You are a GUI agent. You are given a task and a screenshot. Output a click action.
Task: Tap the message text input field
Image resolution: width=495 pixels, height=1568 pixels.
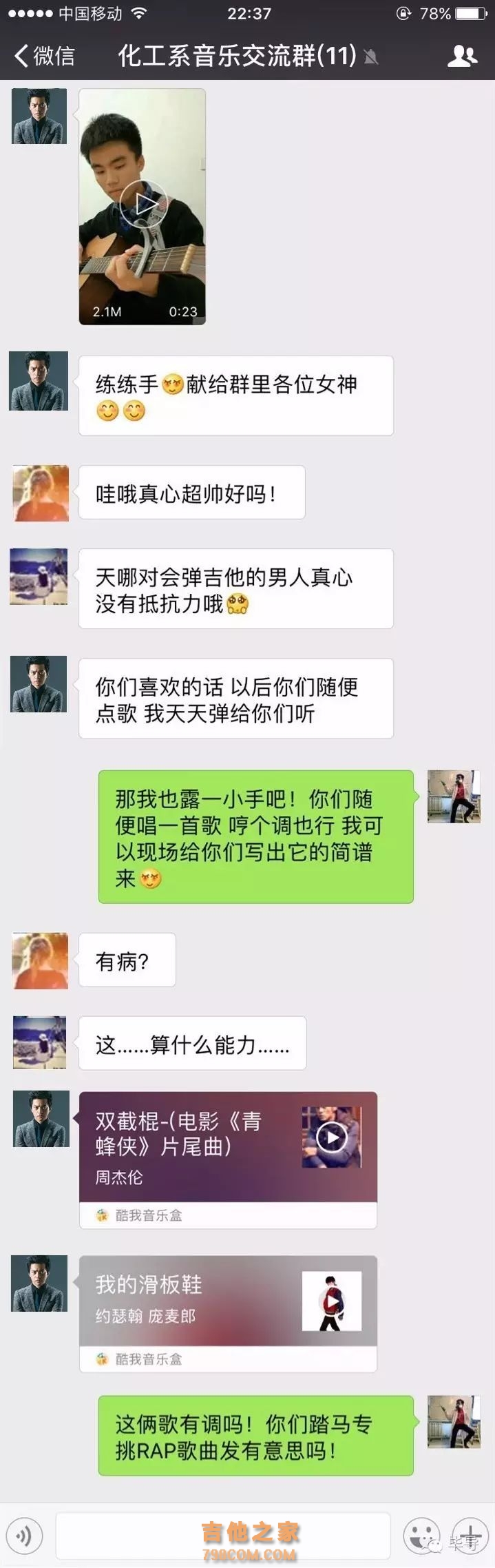coord(223,1536)
